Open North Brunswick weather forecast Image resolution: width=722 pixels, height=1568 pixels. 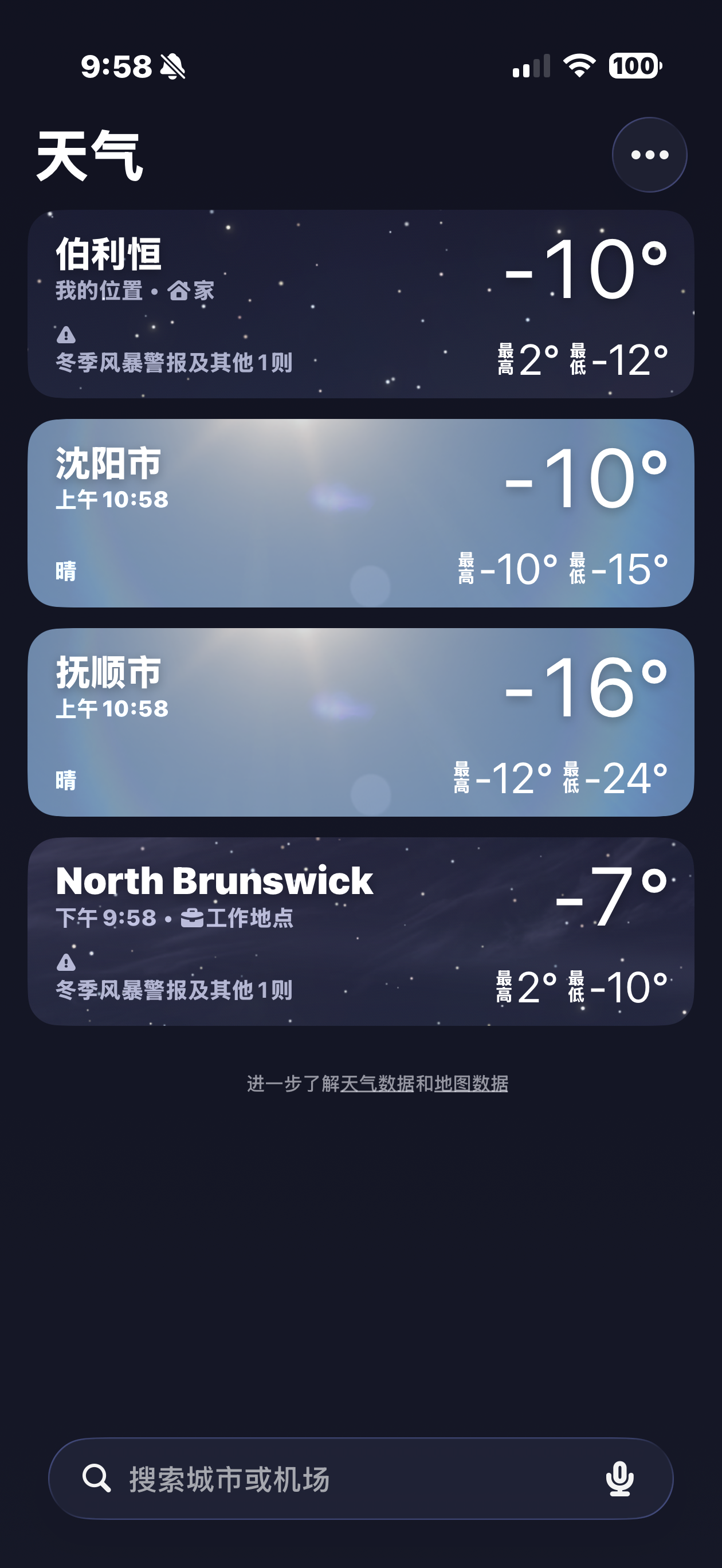click(360, 931)
